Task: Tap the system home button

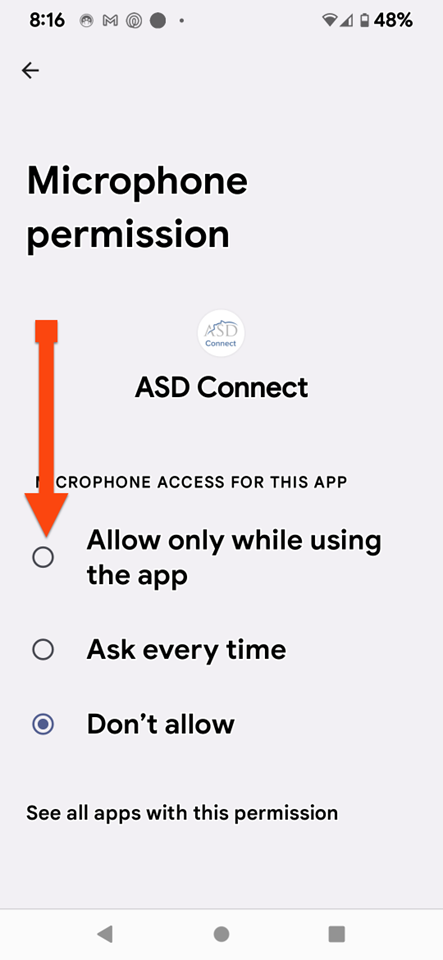Action: click(221, 934)
